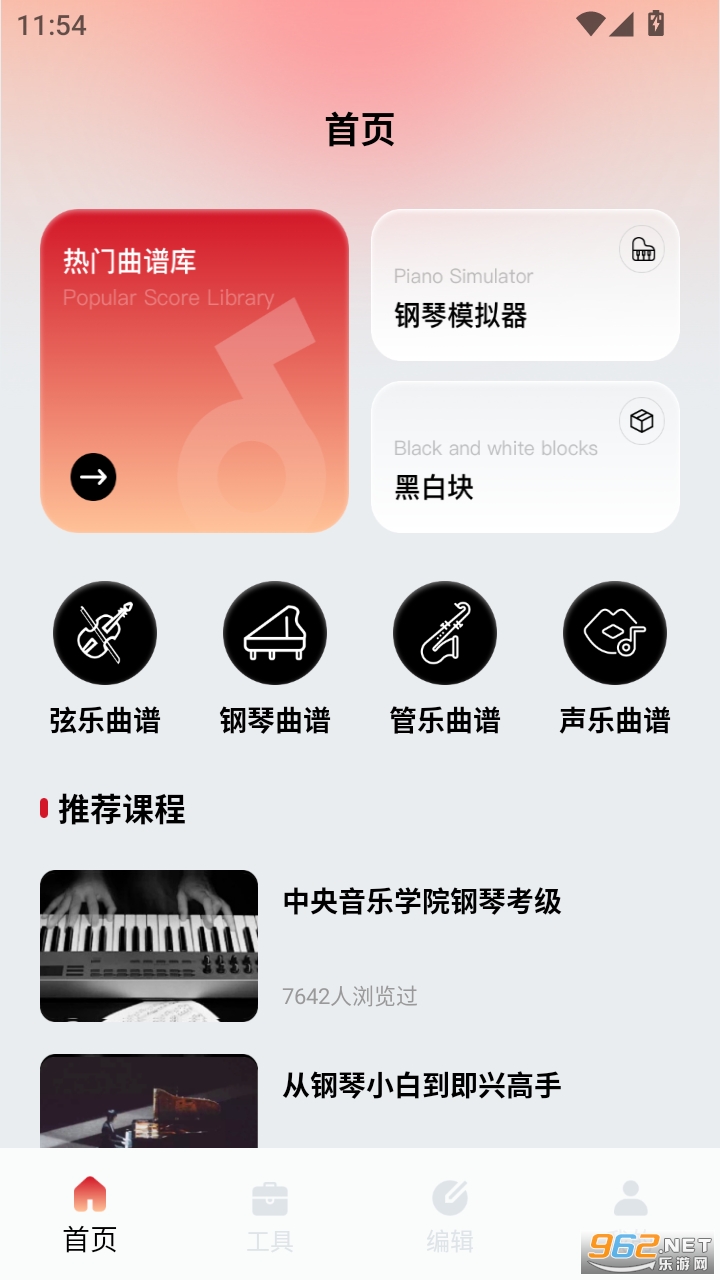The height and width of the screenshot is (1280, 720).
Task: Open the 从钢琴小白到即兴高手 course
Action: point(421,1086)
